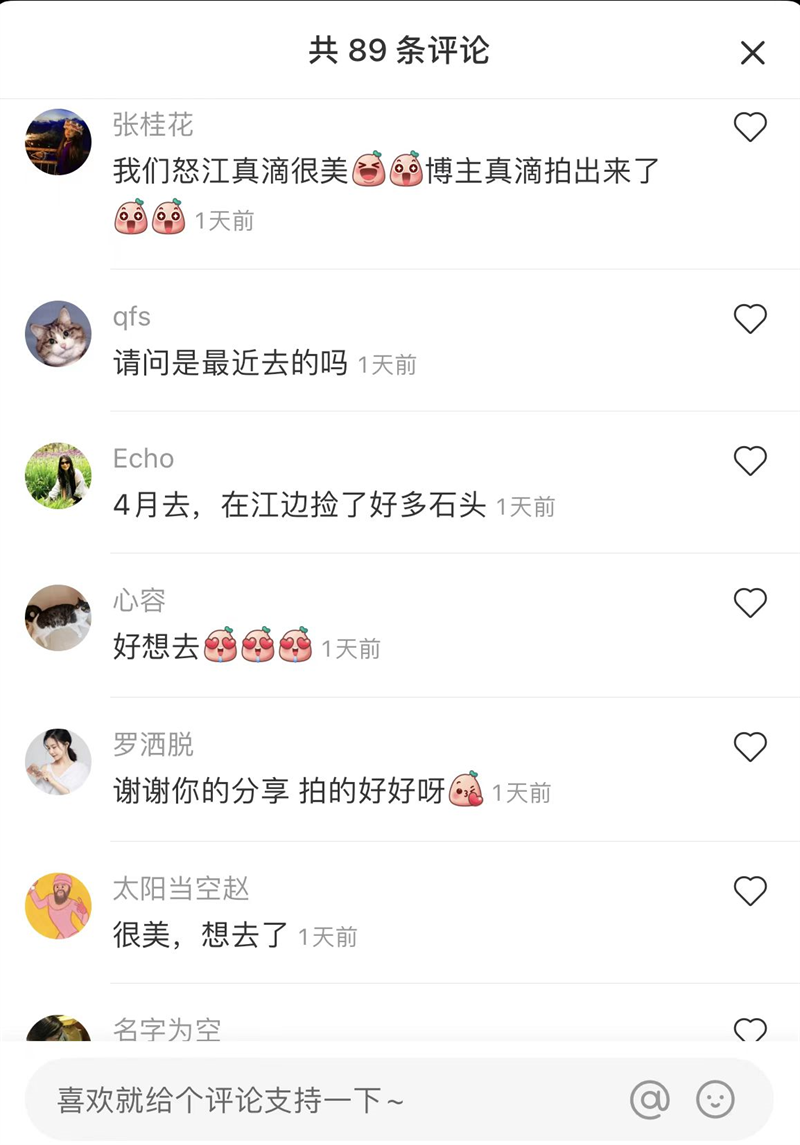Open qfs's cat avatar profile
This screenshot has height=1145, width=800.
click(58, 334)
